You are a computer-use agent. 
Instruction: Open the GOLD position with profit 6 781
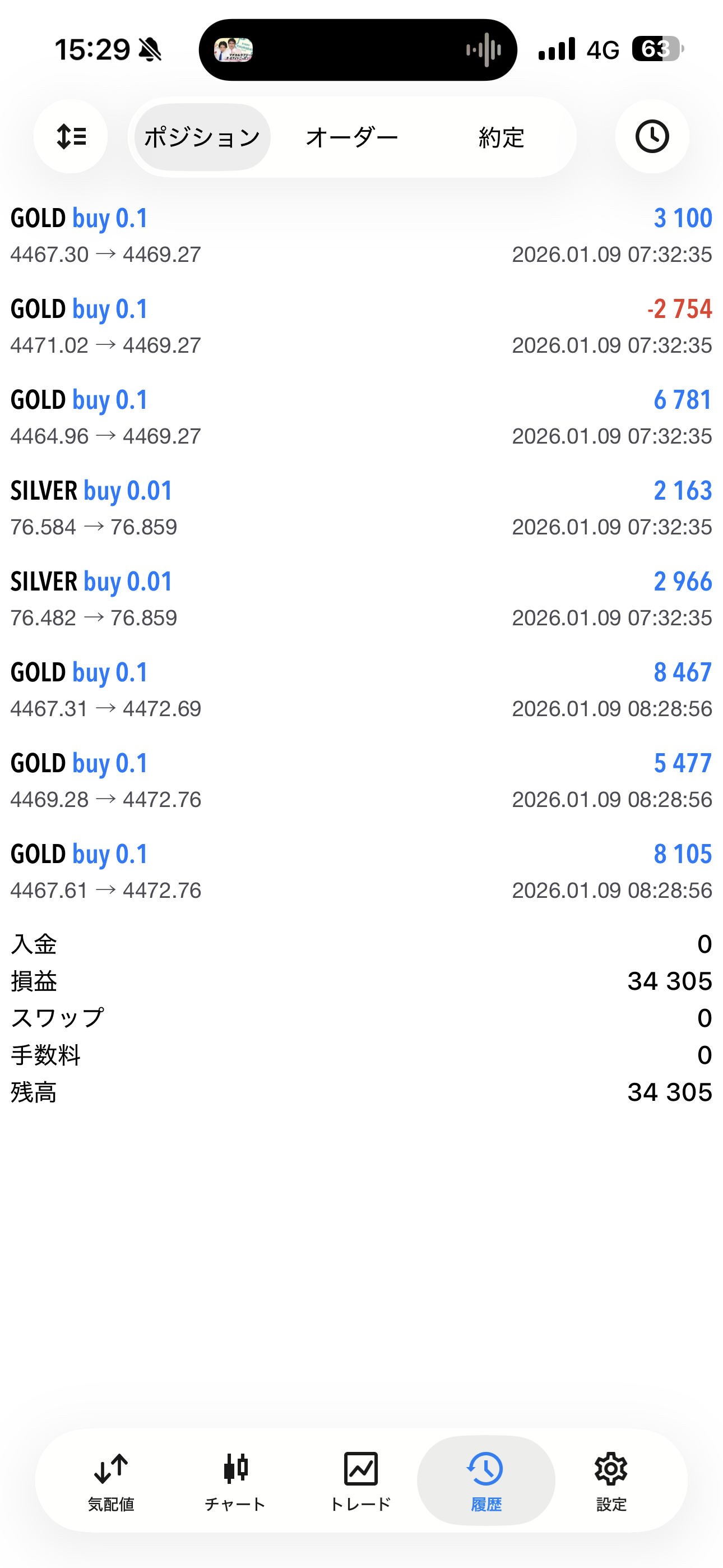tap(361, 417)
